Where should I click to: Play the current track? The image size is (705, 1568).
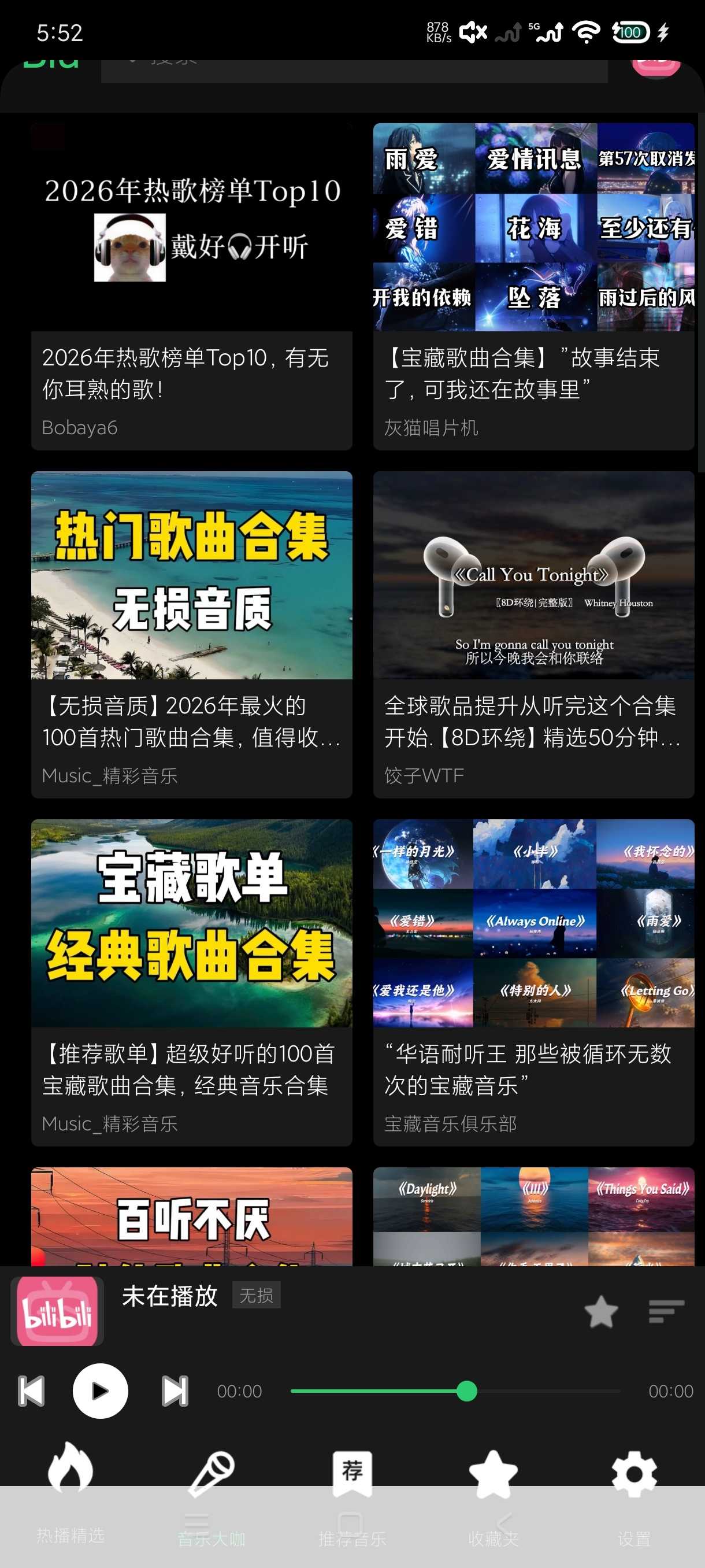pos(101,1391)
